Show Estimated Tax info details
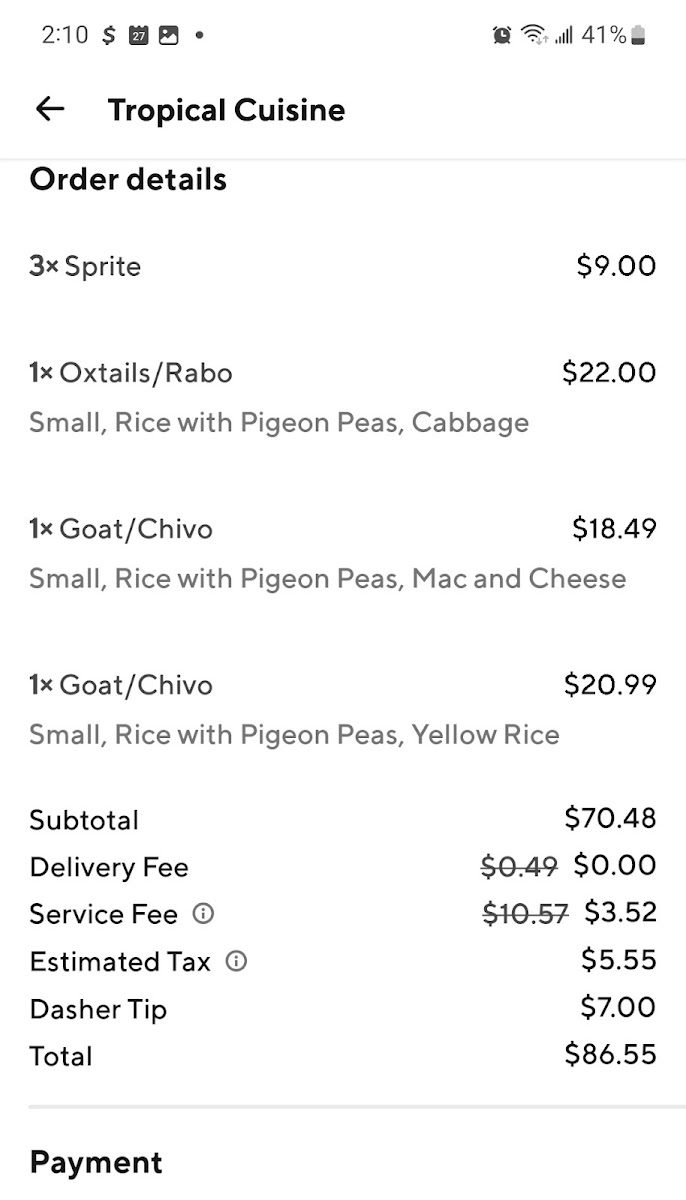Screen dimensions: 686x1200 pos(237,961)
